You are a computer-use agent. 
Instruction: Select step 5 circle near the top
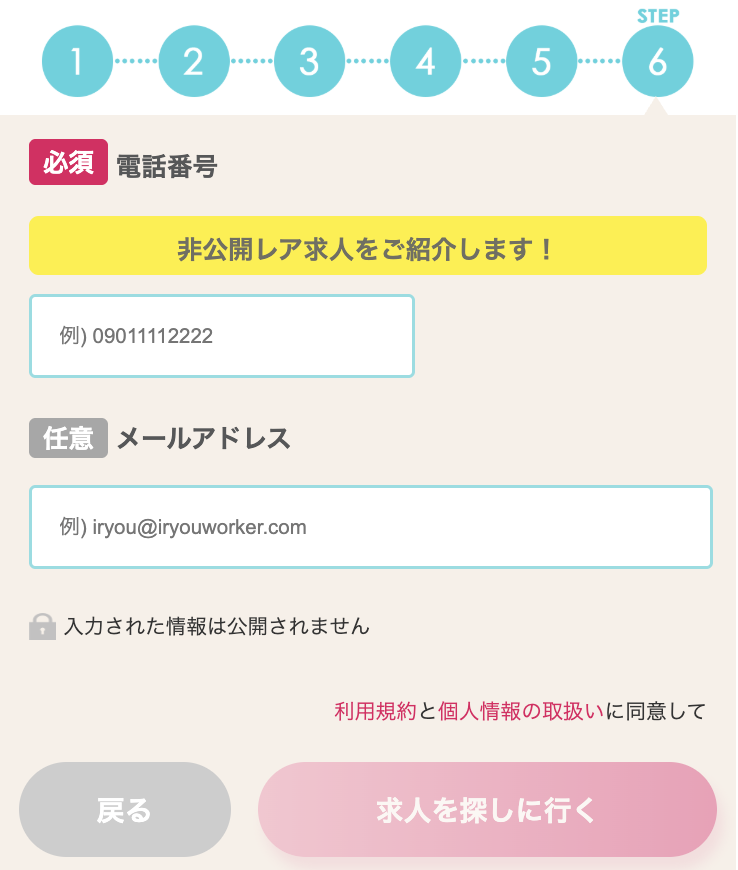click(x=542, y=61)
